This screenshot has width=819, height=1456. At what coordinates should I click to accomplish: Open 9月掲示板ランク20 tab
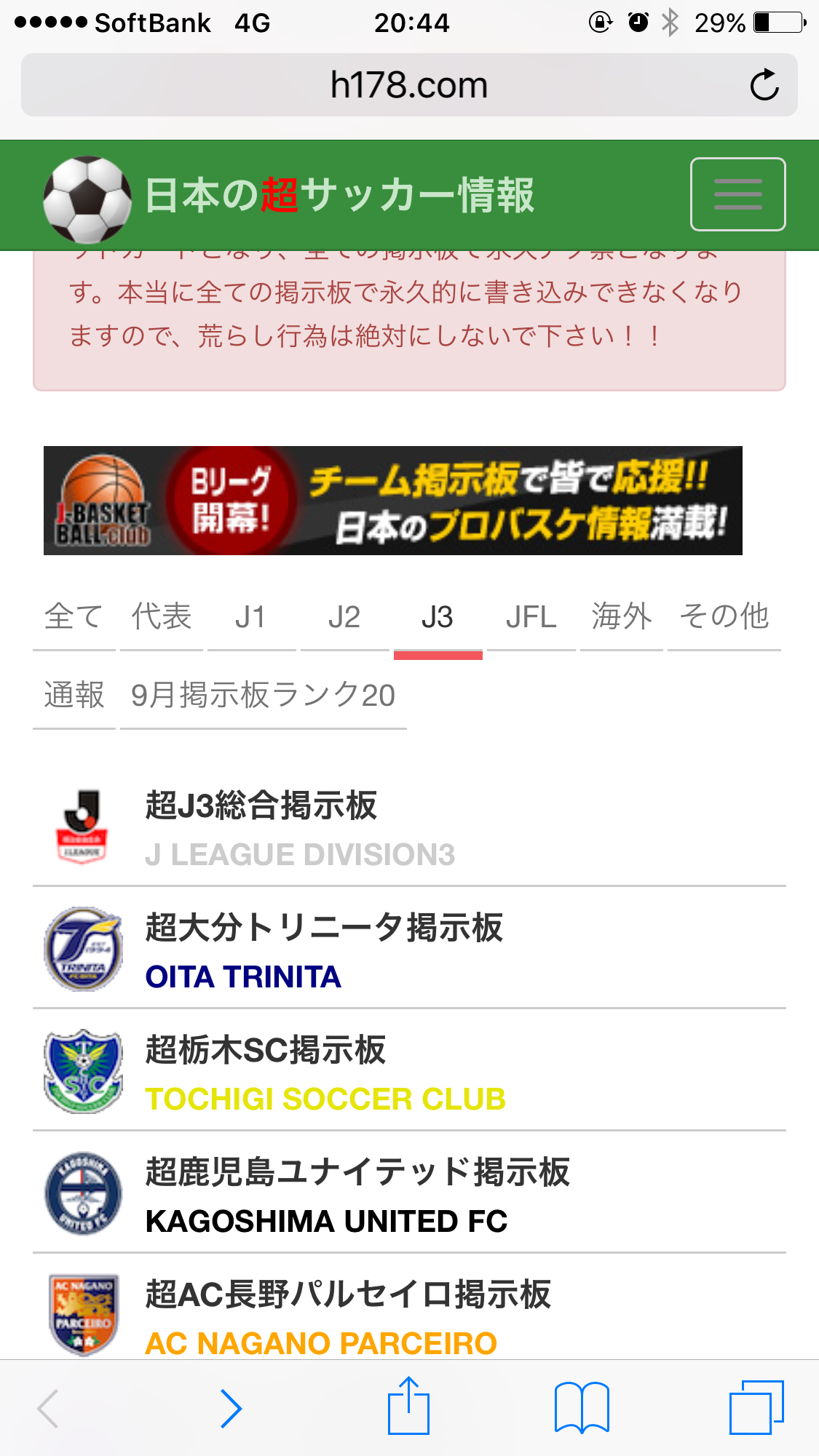click(x=263, y=696)
